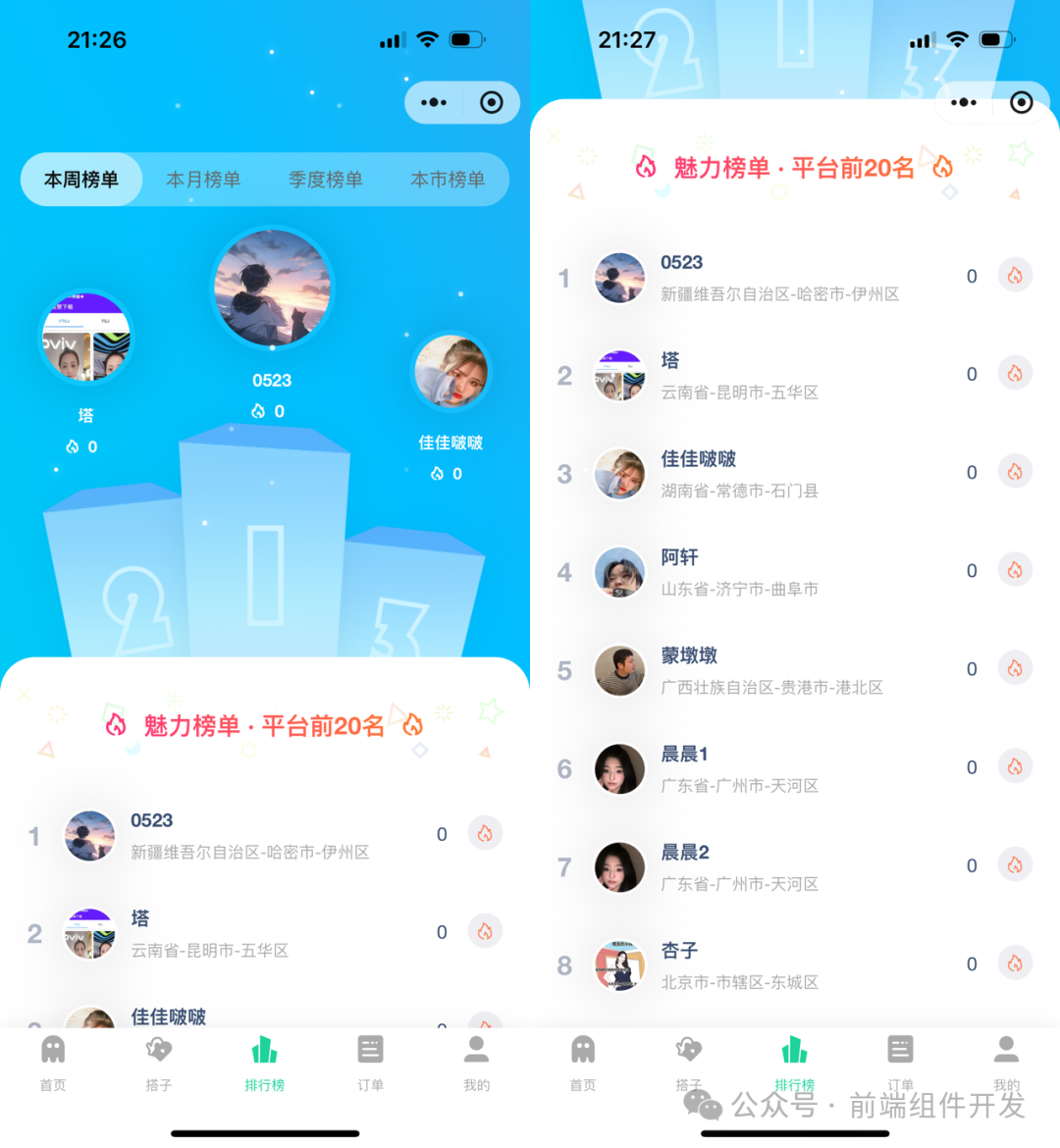Open the 本周榜单 tab
The height and width of the screenshot is (1148, 1060).
click(80, 180)
